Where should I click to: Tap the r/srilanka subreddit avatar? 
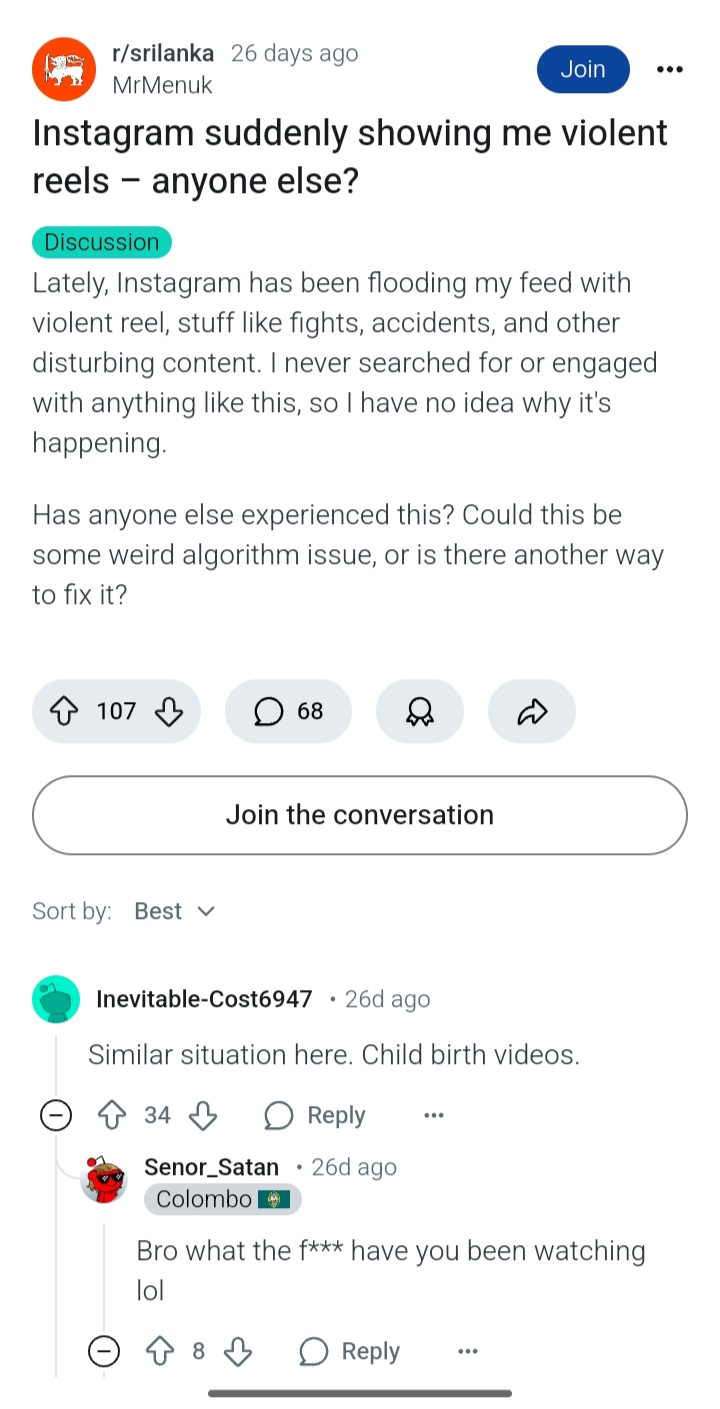coord(64,69)
